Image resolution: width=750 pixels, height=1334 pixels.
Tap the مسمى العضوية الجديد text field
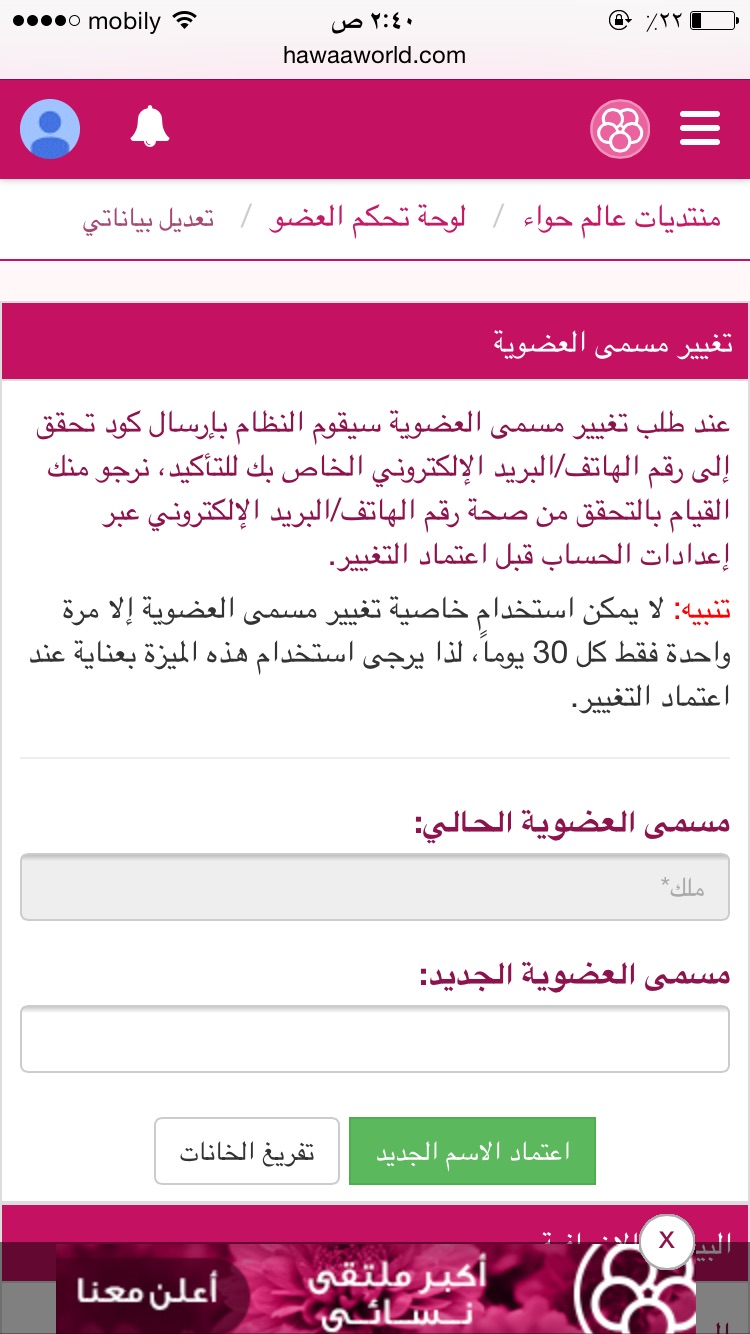click(375, 1039)
